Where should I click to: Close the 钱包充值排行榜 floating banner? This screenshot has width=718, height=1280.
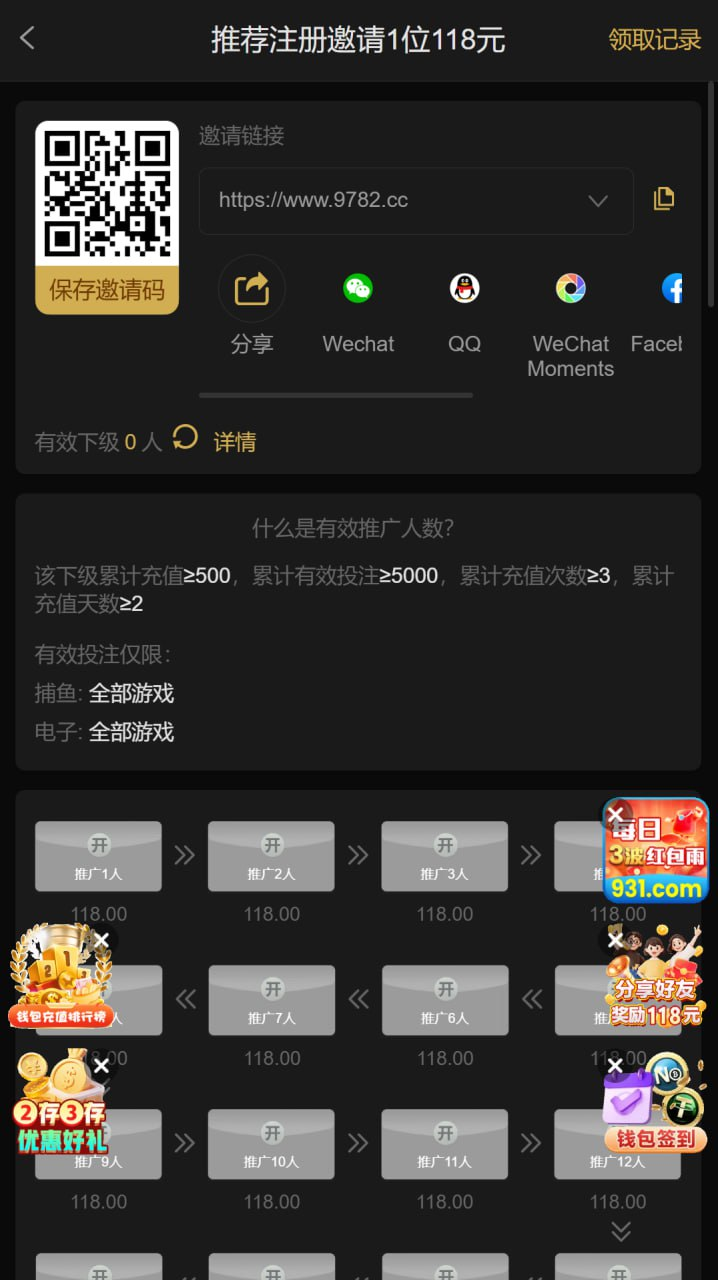101,940
